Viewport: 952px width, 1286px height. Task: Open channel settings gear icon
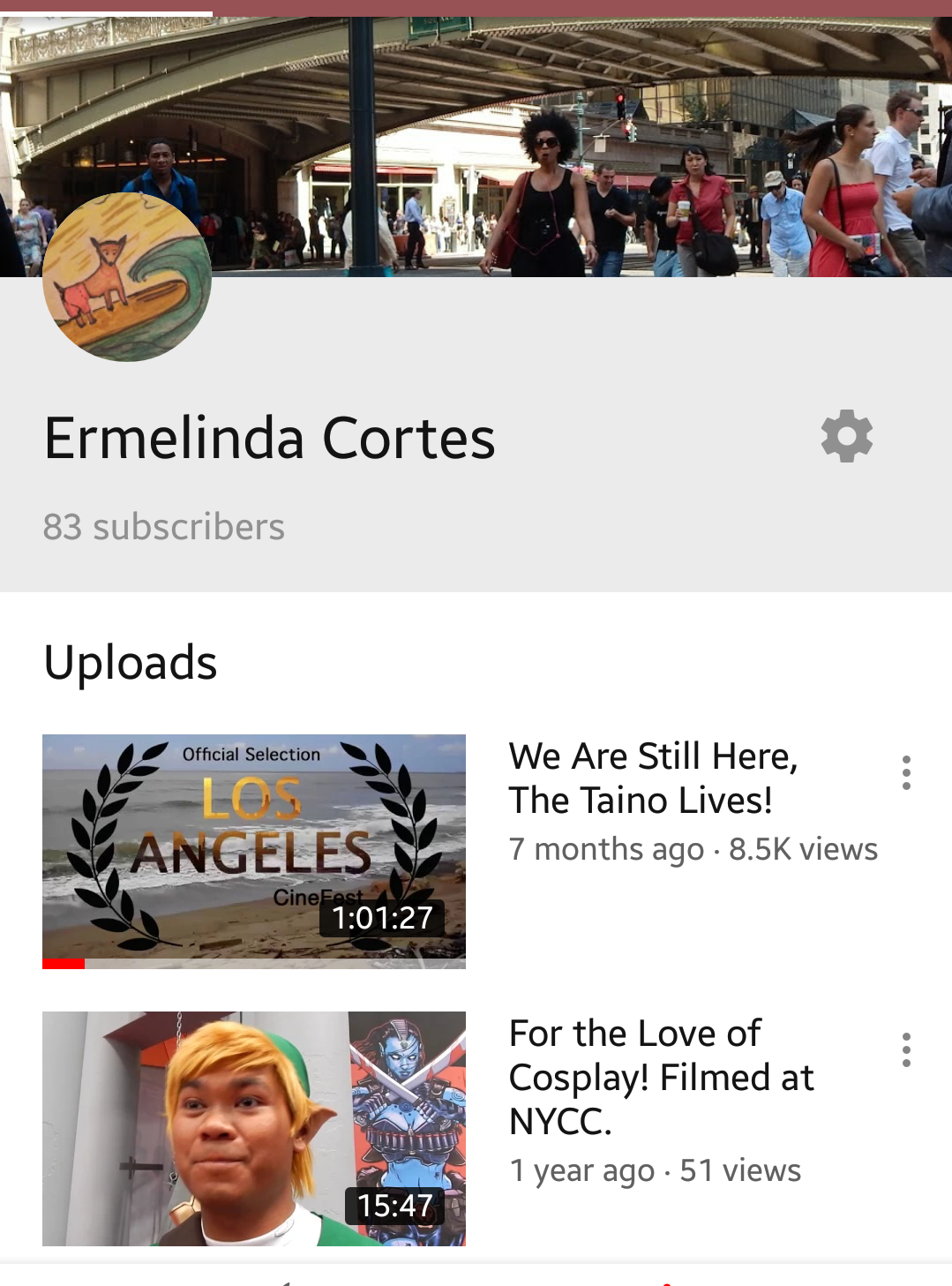point(846,436)
